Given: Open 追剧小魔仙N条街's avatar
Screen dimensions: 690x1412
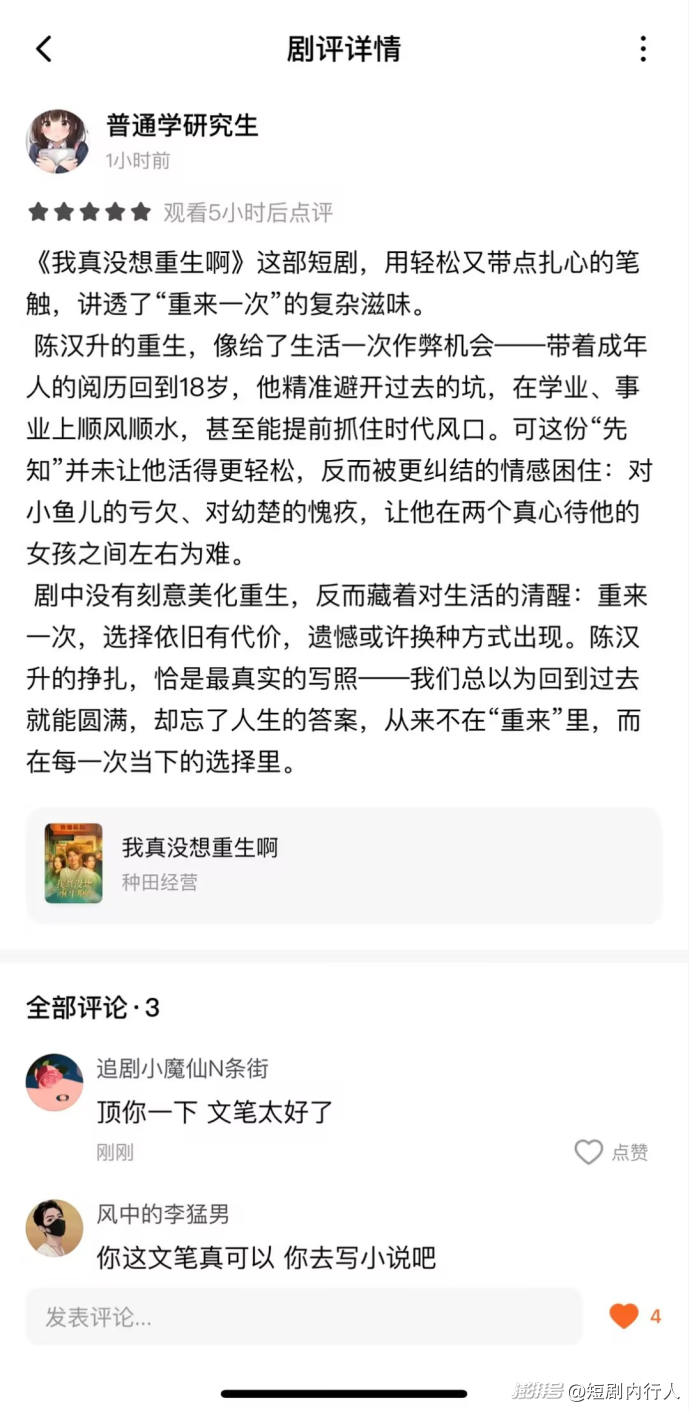Looking at the screenshot, I should (x=54, y=1082).
